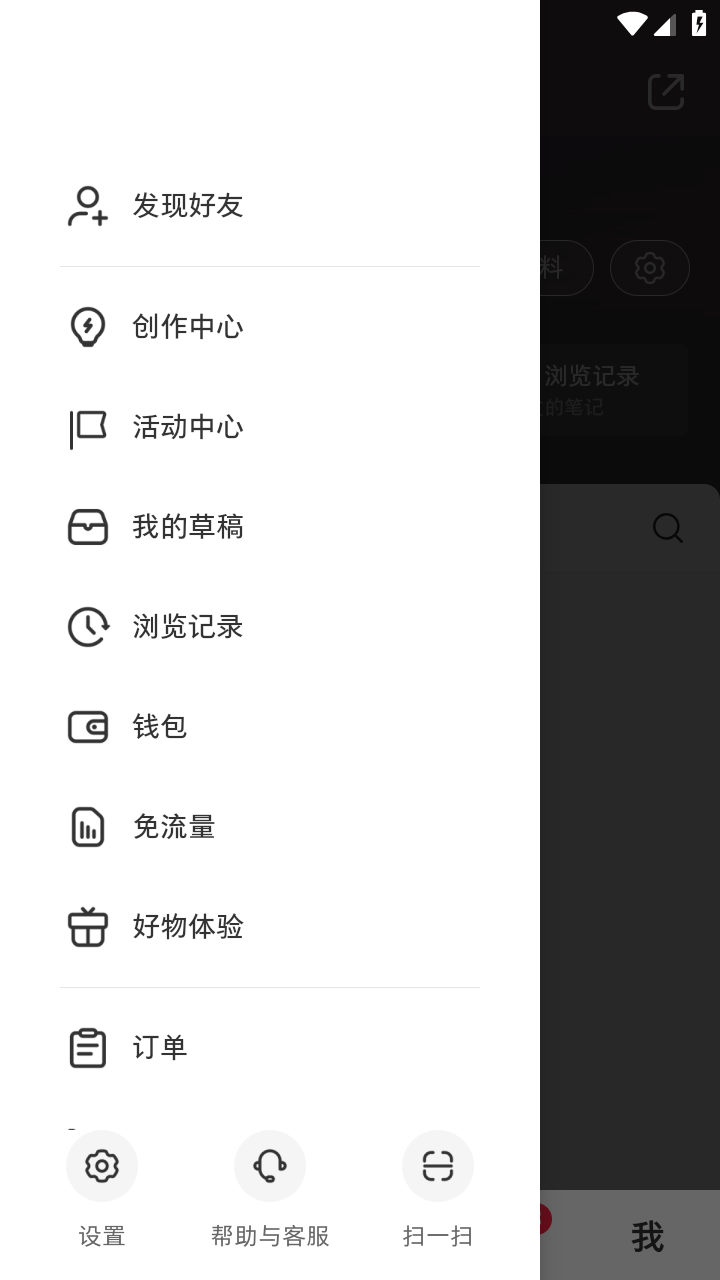Tap the battery status indicator
This screenshot has width=720, height=1280.
click(x=699, y=23)
